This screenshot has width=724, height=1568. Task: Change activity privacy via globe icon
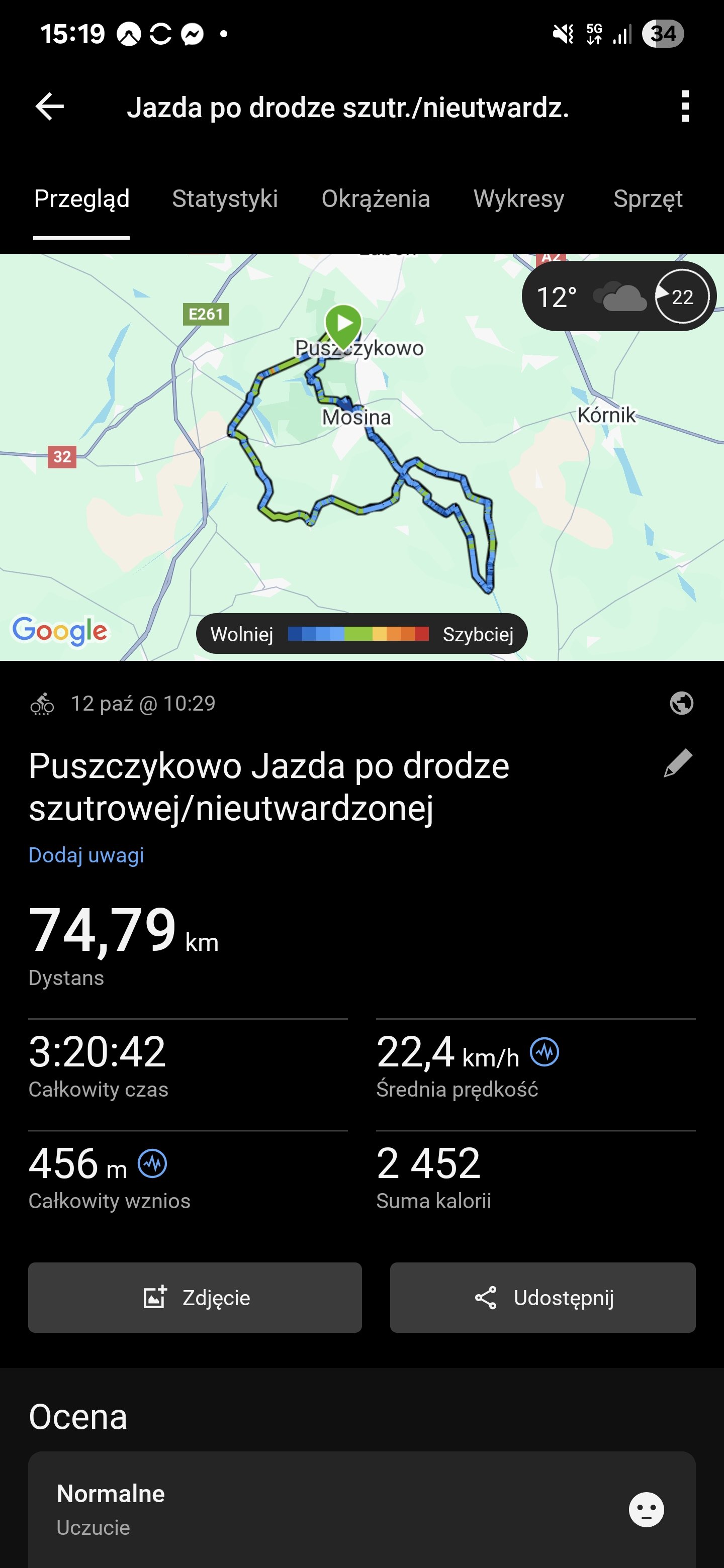[681, 703]
